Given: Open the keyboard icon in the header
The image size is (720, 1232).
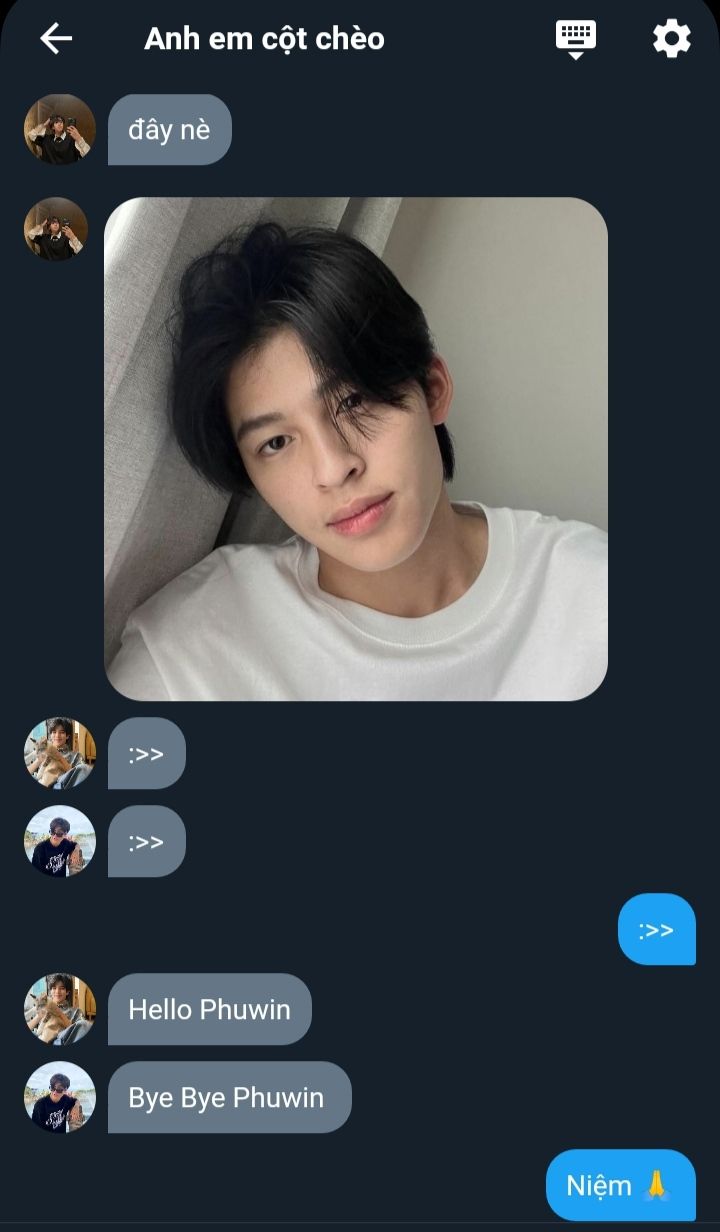Looking at the screenshot, I should (575, 38).
